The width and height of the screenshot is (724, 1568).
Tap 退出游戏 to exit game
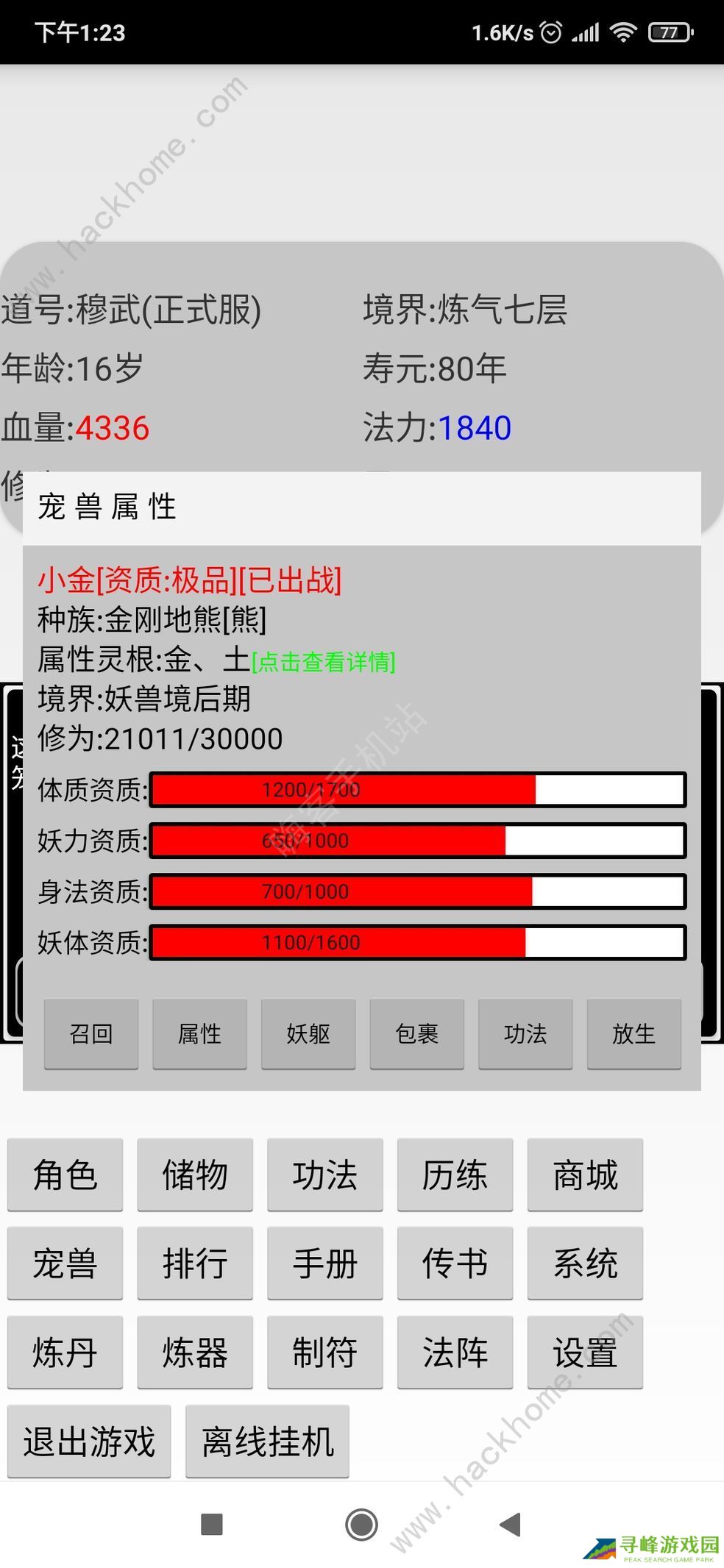(89, 1442)
